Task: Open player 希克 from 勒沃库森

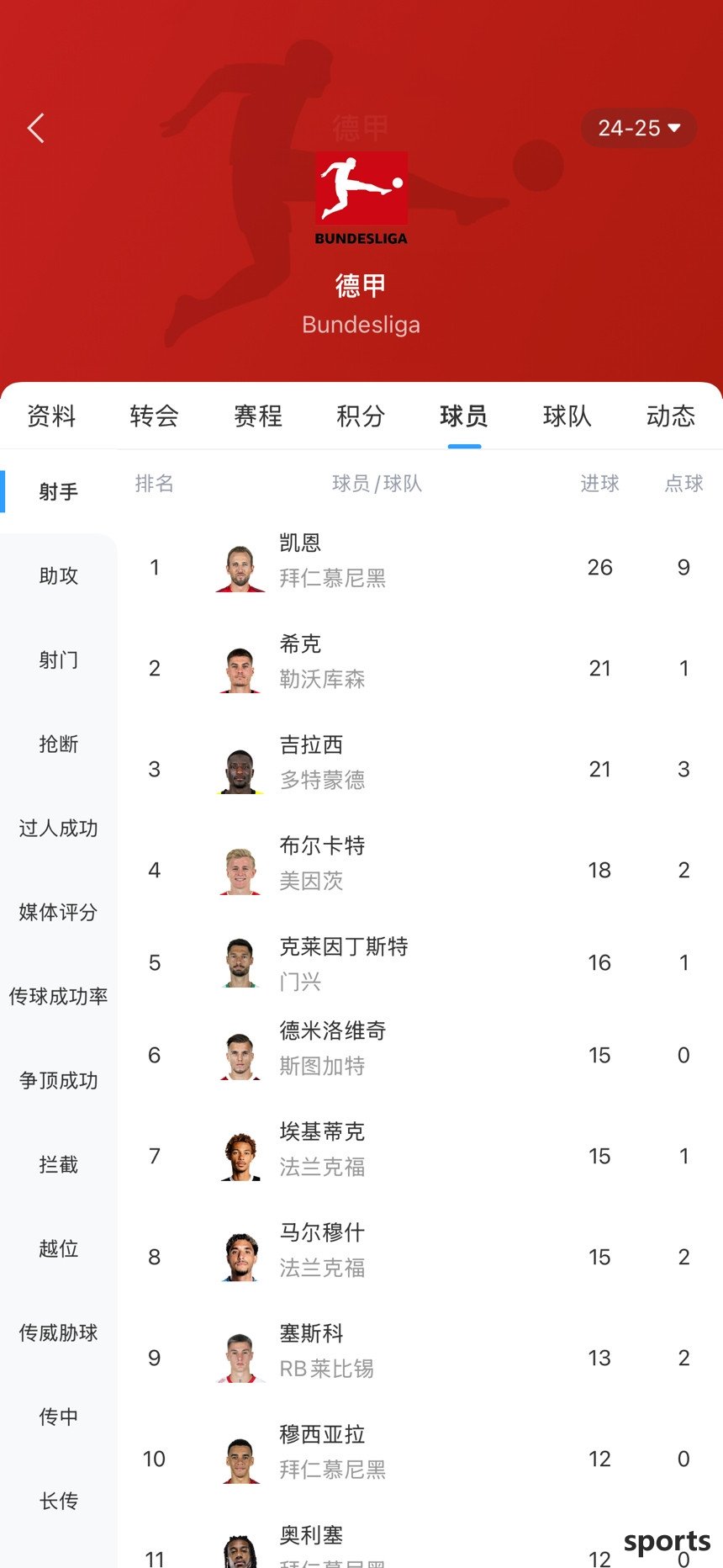Action: 420,668
